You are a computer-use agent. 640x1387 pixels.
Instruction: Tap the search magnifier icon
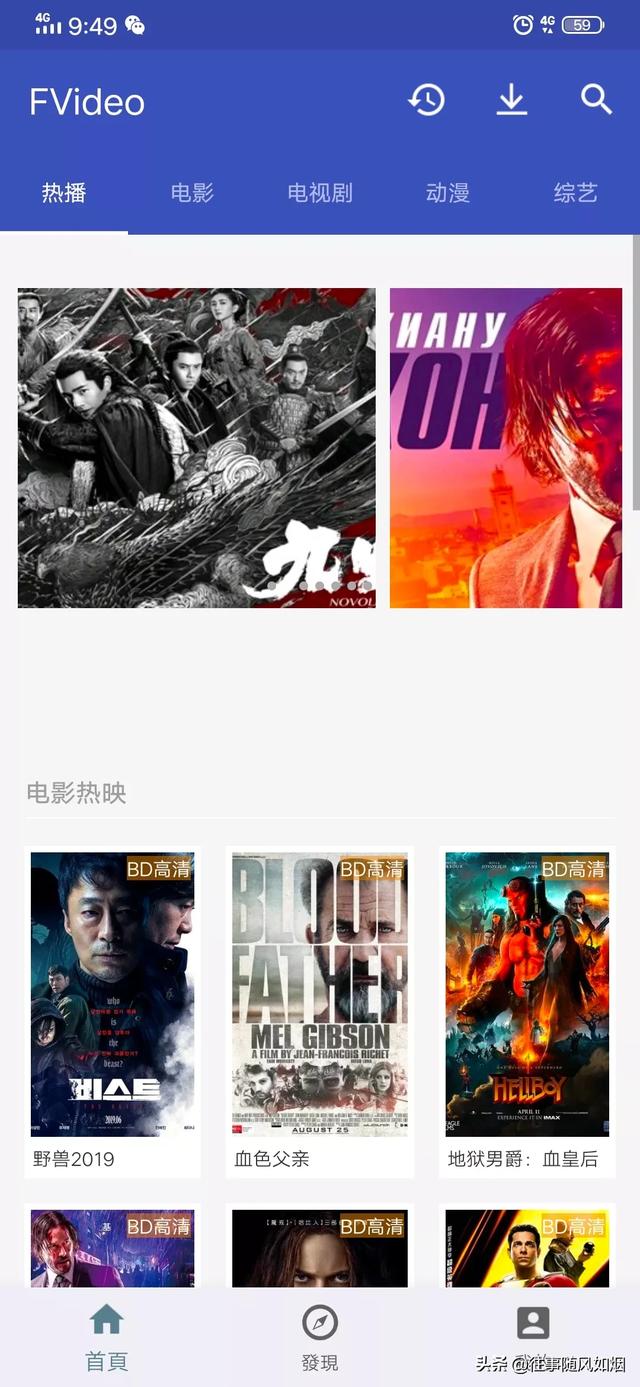pyautogui.click(x=596, y=100)
